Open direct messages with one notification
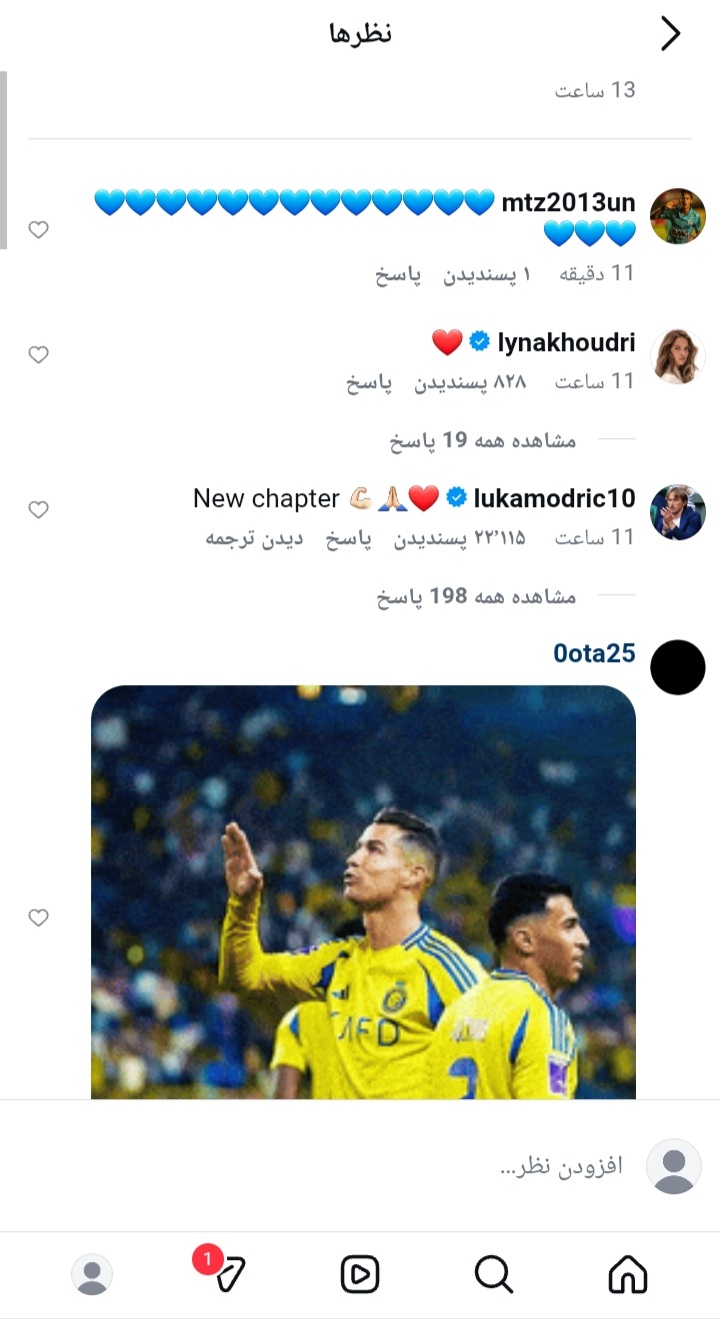The image size is (720, 1319). coord(228,1274)
